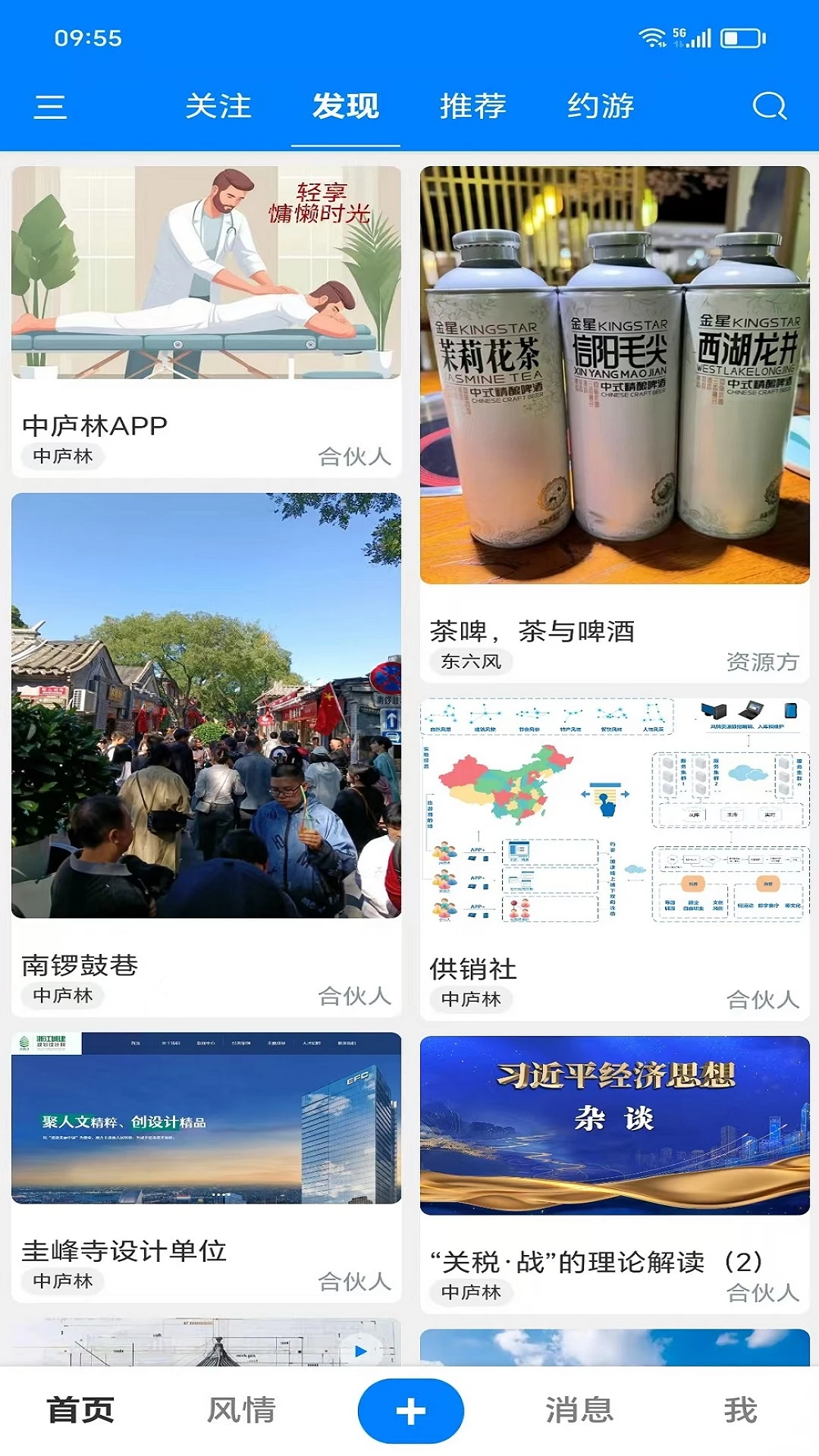Switch to the 关注 tab
The height and width of the screenshot is (1456, 819).
221,108
